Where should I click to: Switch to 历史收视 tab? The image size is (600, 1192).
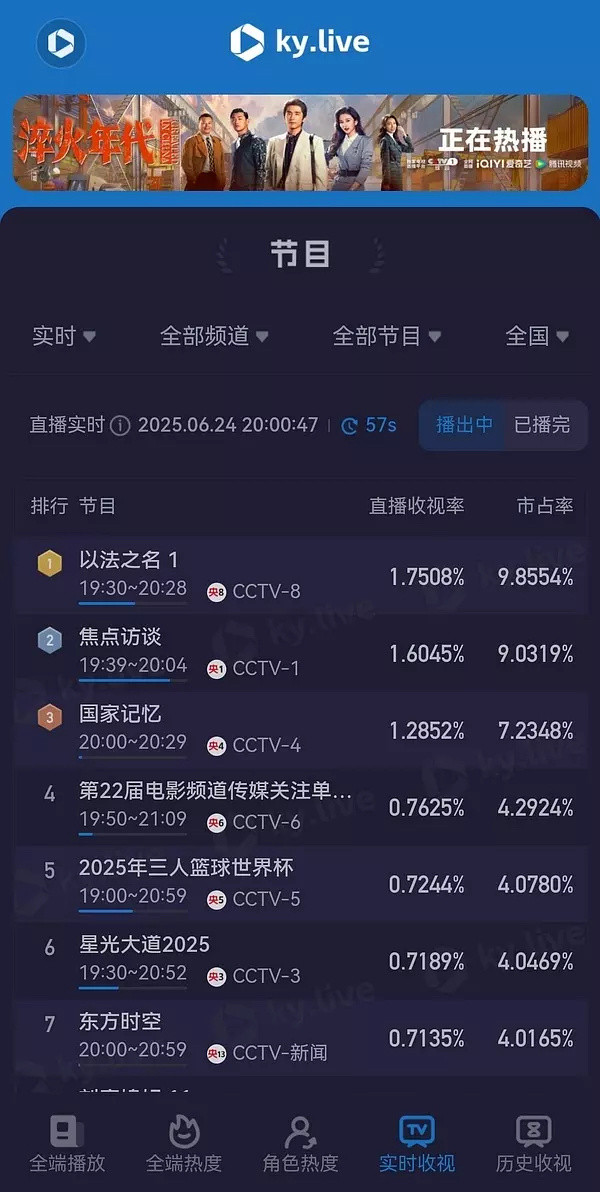[x=534, y=1144]
